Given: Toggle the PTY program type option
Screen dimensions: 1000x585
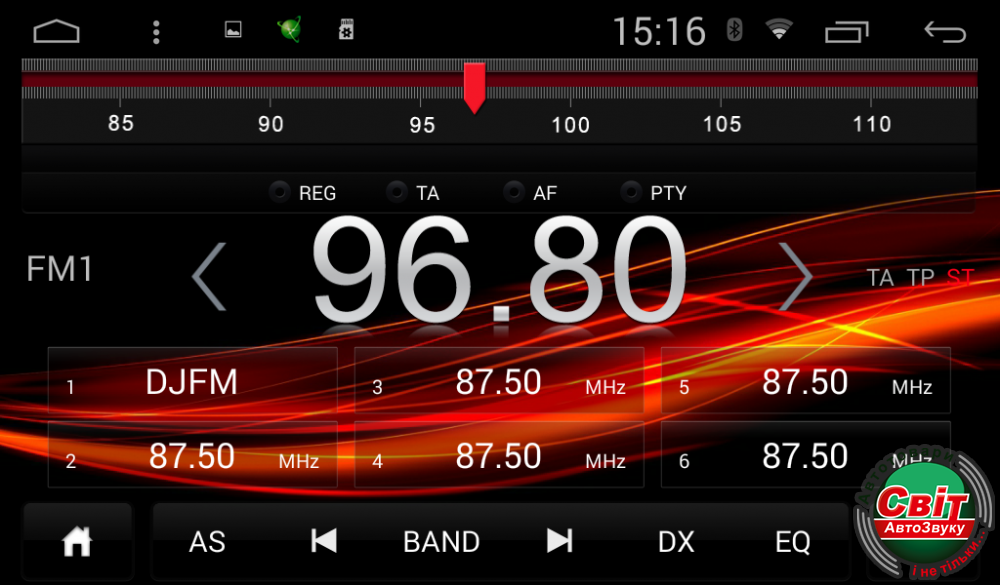Looking at the screenshot, I should coord(654,192).
